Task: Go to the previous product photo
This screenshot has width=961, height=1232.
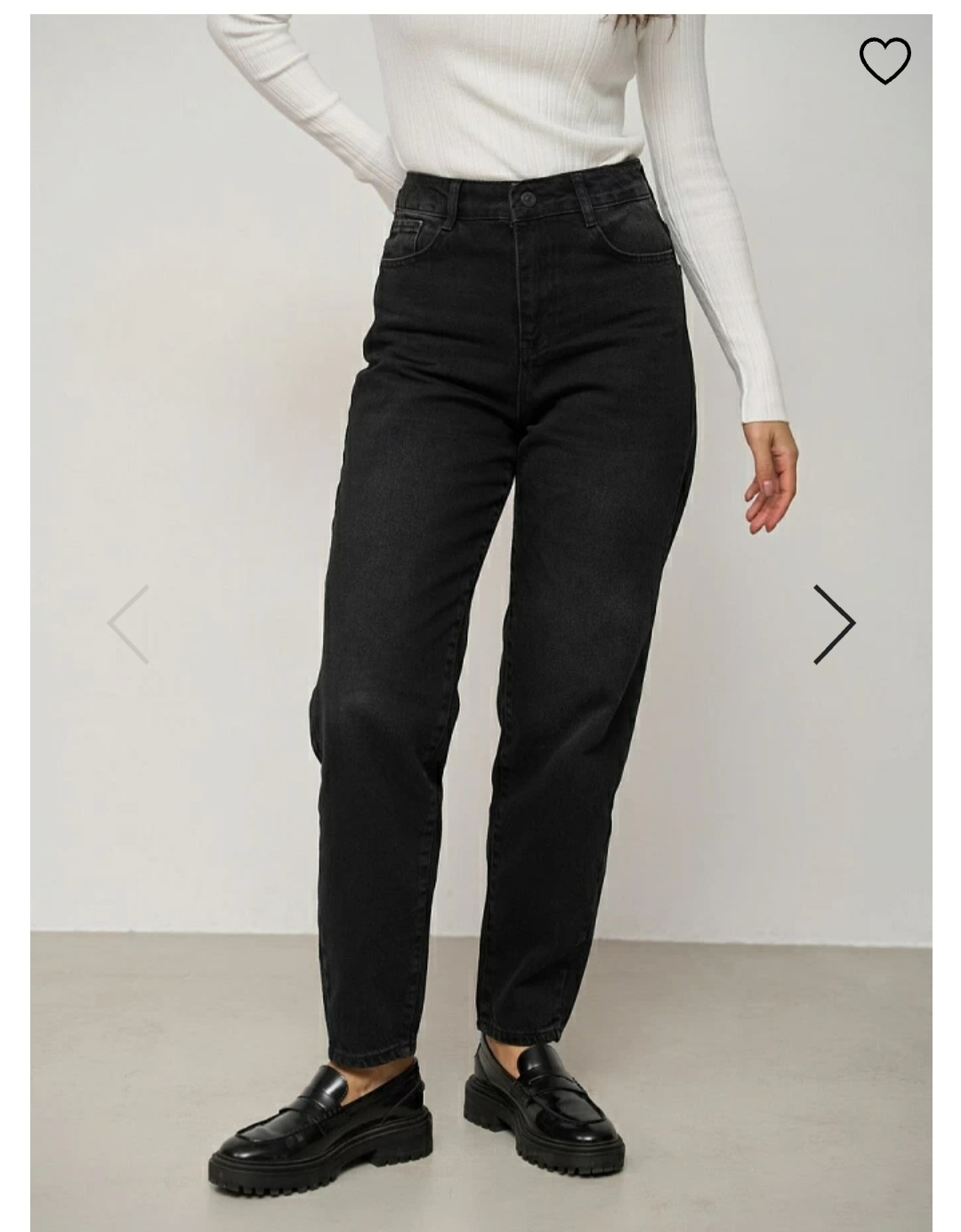Action: (x=128, y=624)
